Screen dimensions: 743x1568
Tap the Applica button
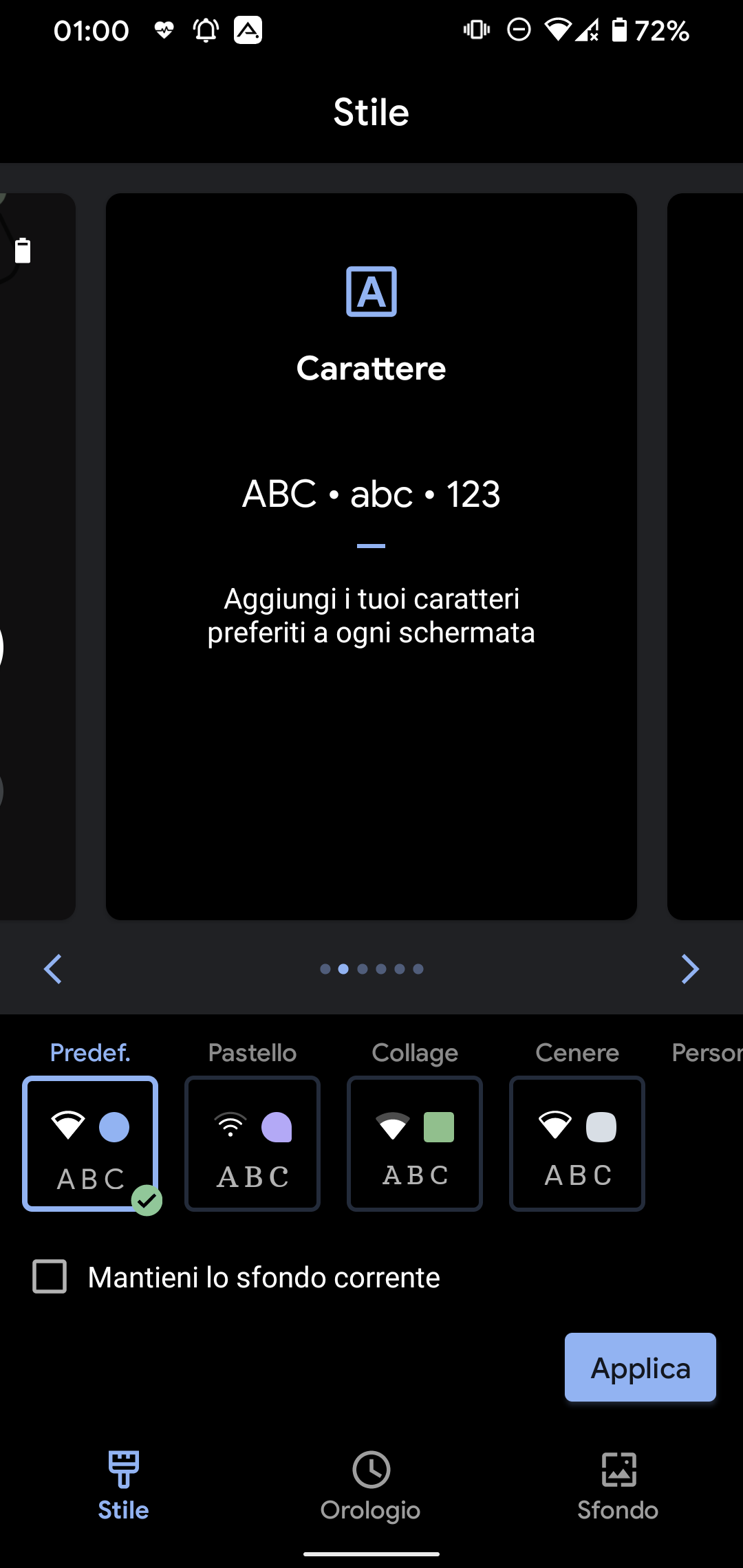pos(640,1367)
